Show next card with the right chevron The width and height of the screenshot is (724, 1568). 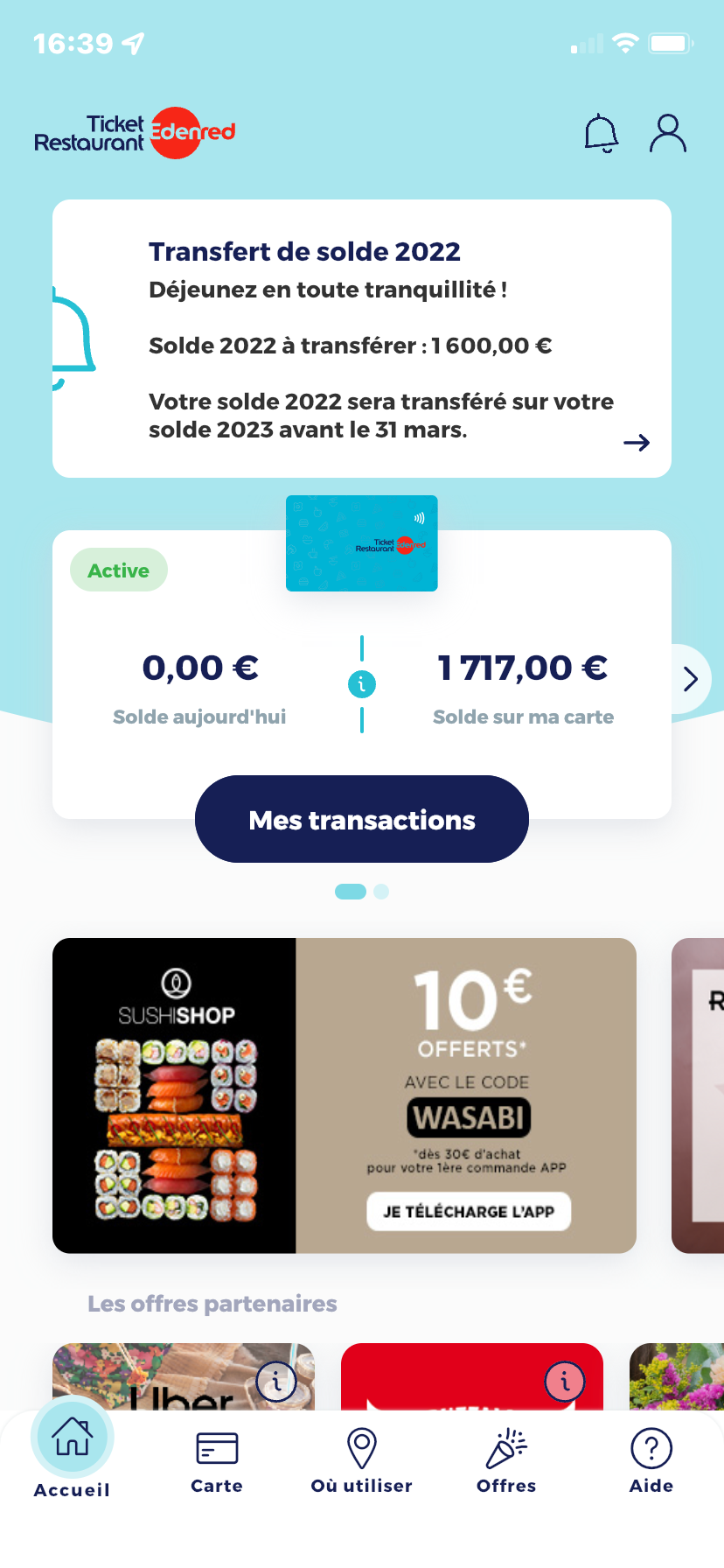(690, 679)
